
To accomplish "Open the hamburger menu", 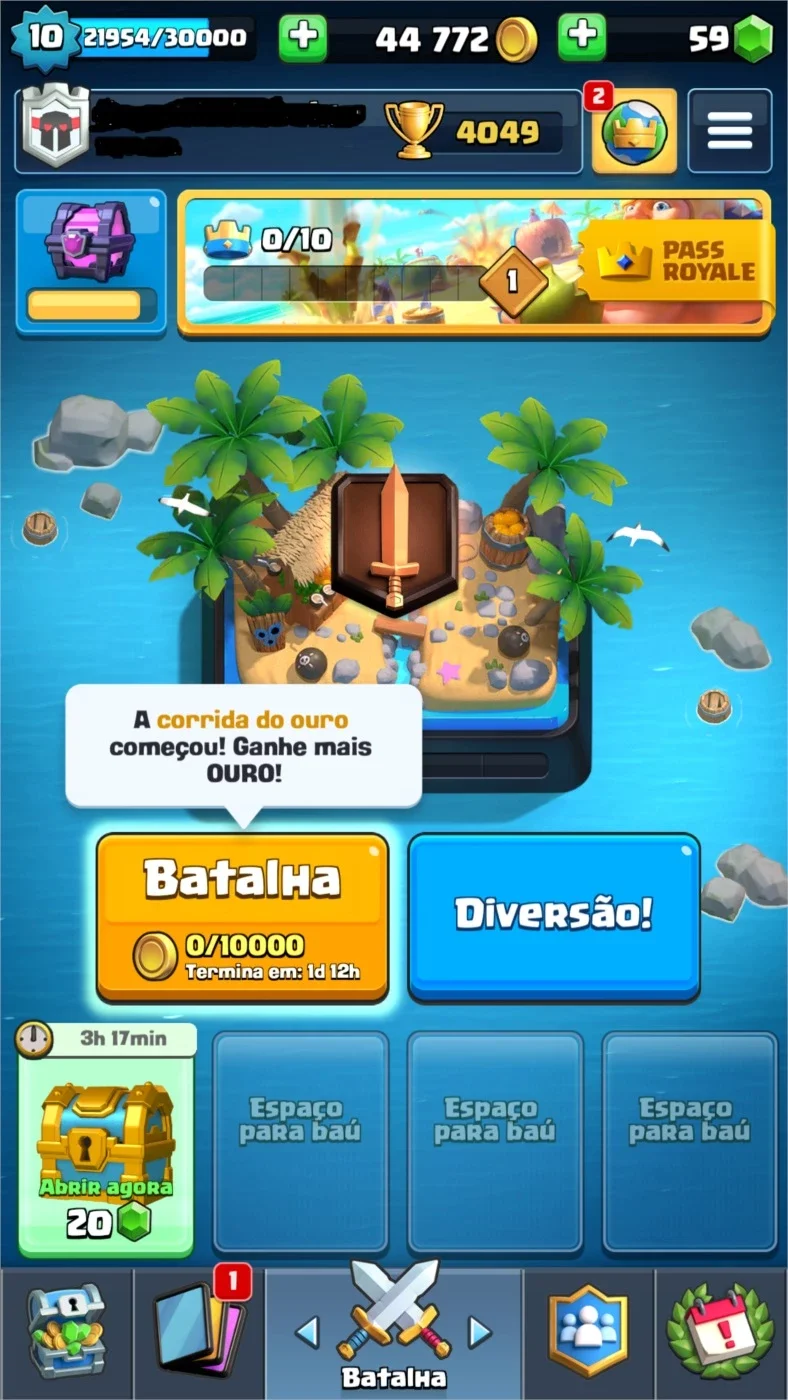I will coord(730,132).
